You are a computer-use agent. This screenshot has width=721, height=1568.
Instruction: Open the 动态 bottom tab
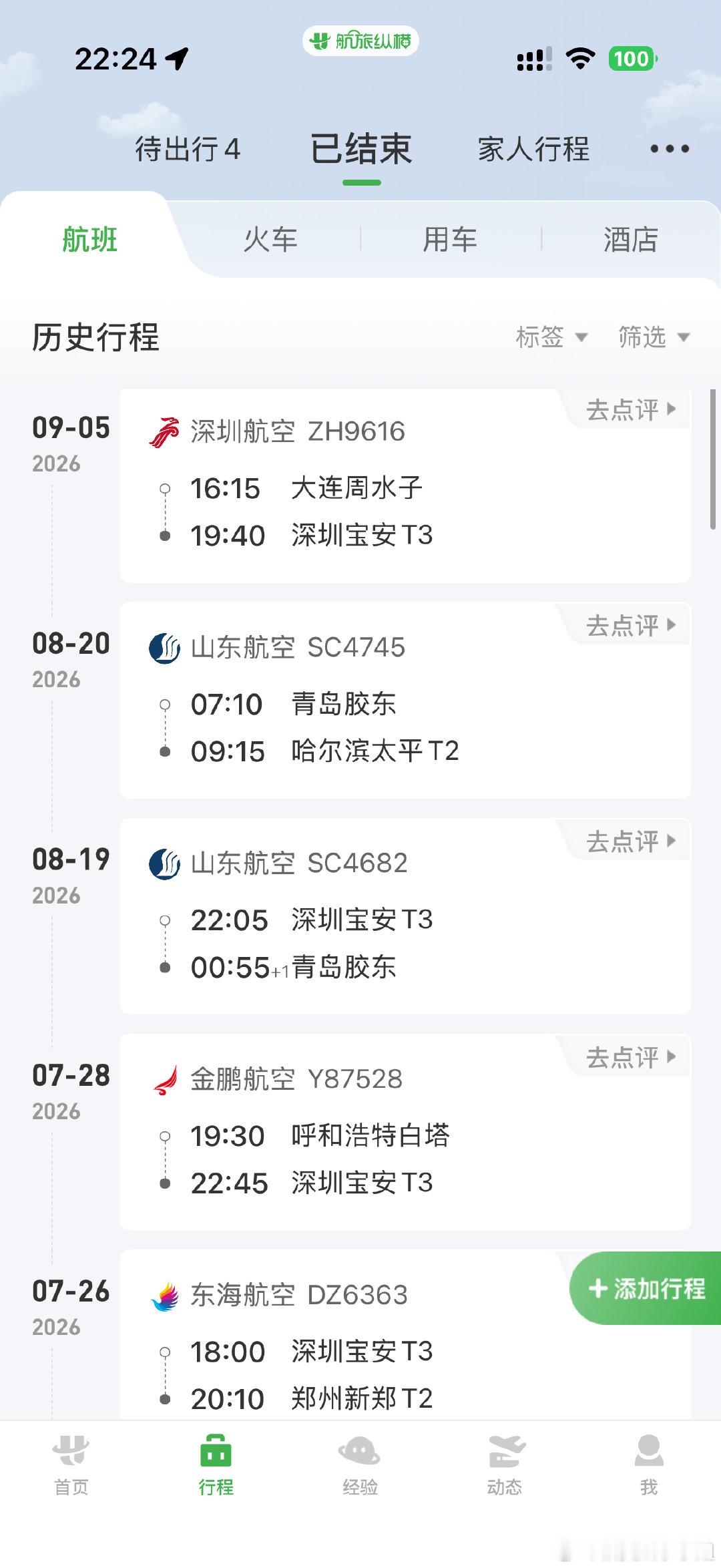point(505,1465)
